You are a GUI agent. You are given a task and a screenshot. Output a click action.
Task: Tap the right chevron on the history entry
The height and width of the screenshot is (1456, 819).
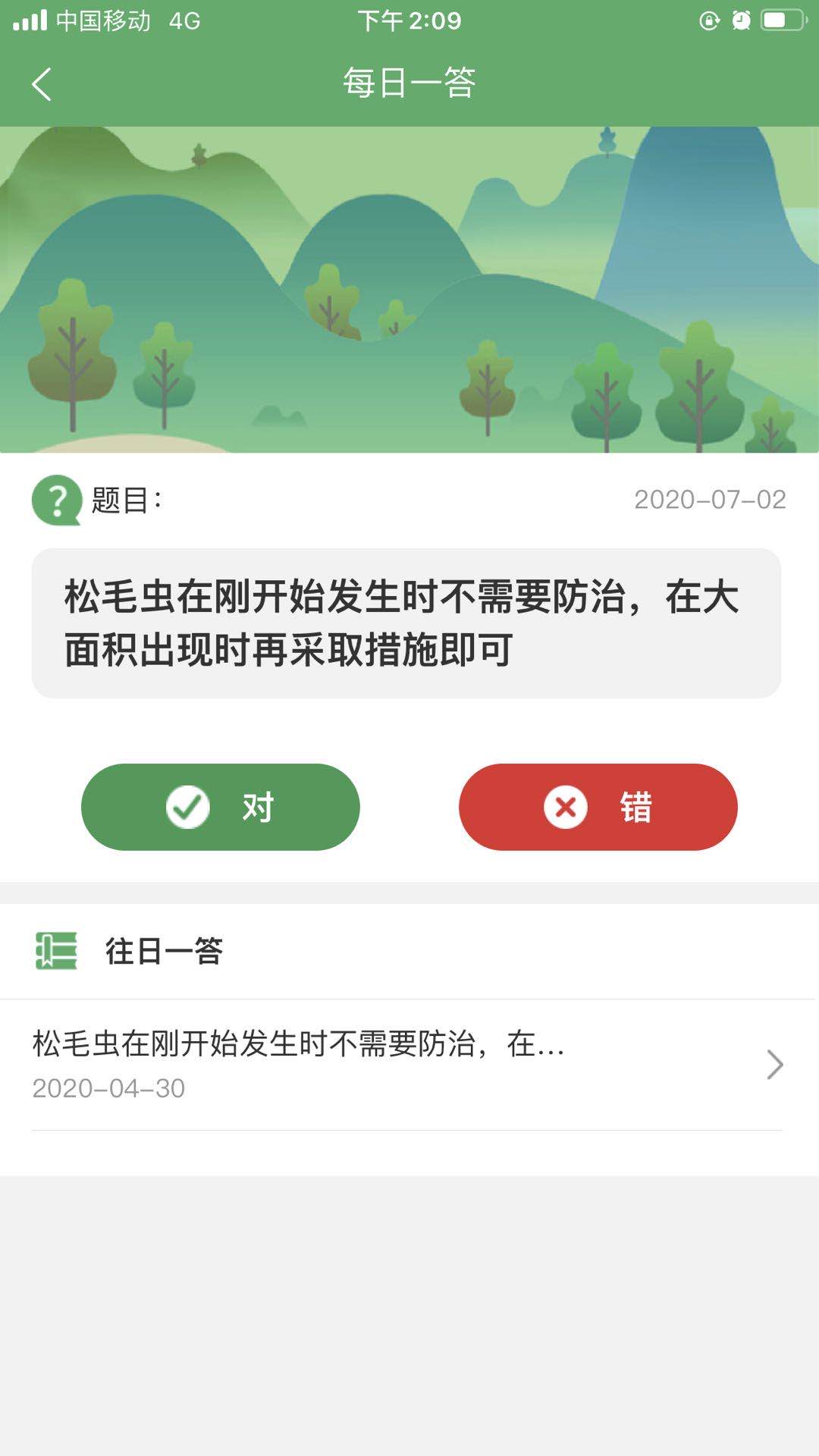775,1065
